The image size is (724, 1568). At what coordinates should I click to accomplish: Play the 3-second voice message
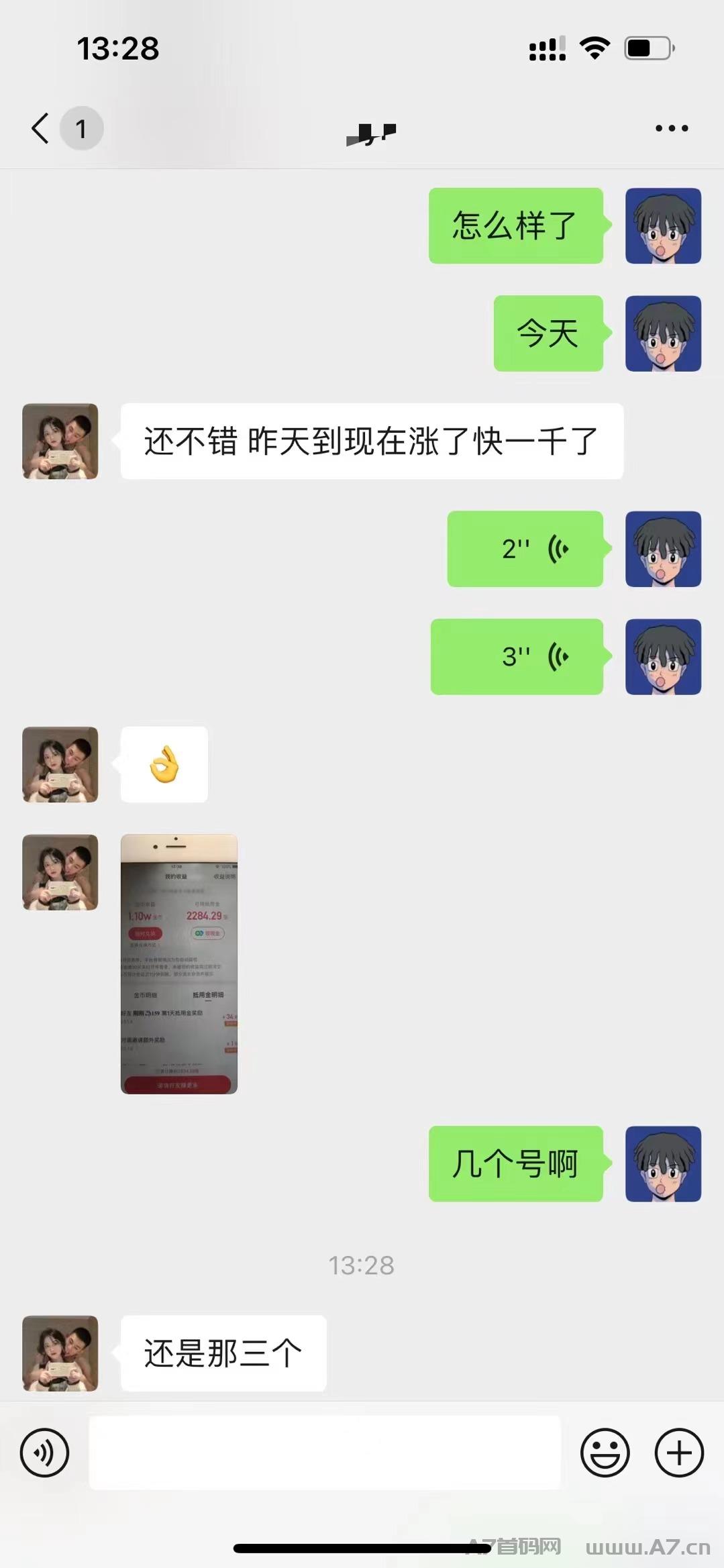coord(517,656)
